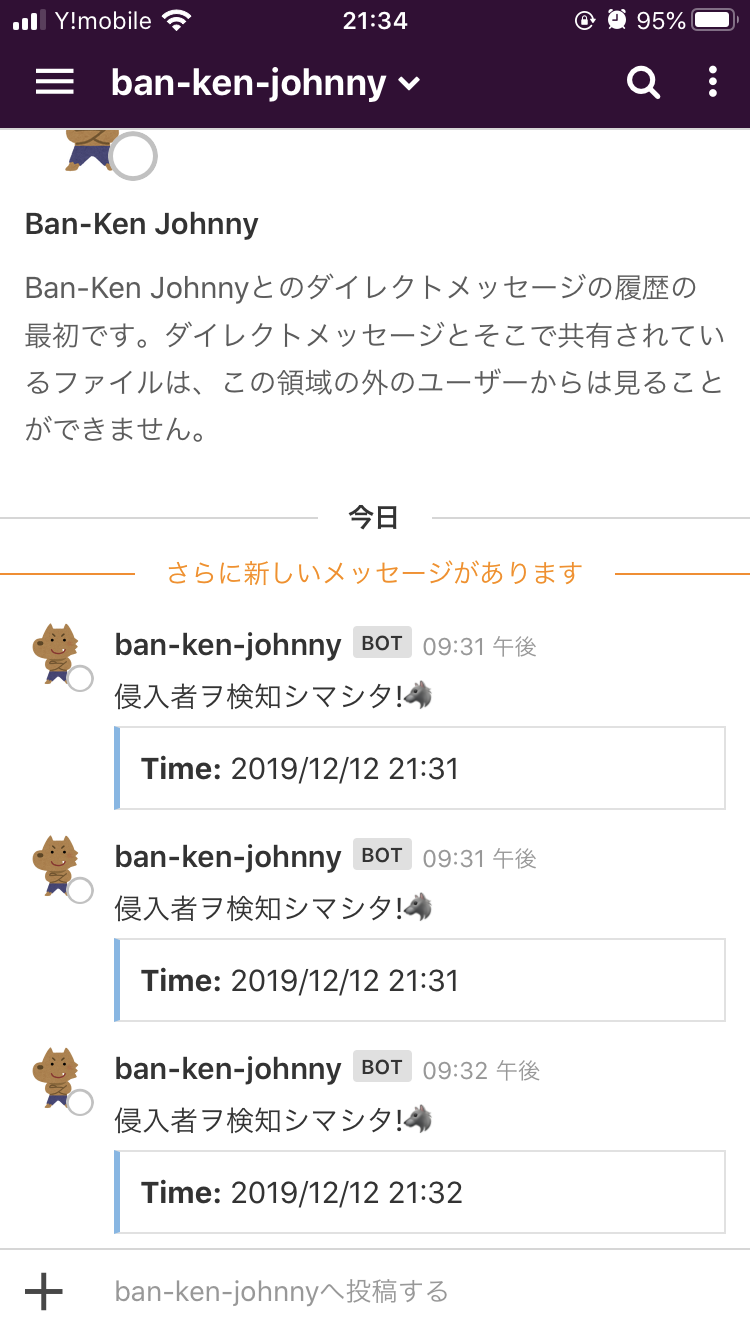
Task: Open the ban-ken-johnny sender name link
Action: pos(227,645)
